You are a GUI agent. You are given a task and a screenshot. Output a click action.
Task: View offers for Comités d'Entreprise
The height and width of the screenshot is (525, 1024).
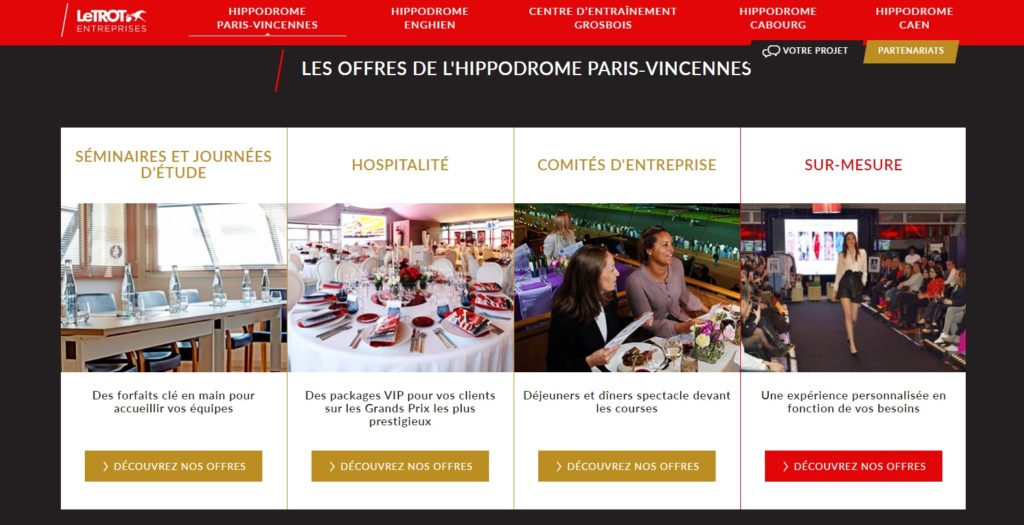[x=627, y=466]
